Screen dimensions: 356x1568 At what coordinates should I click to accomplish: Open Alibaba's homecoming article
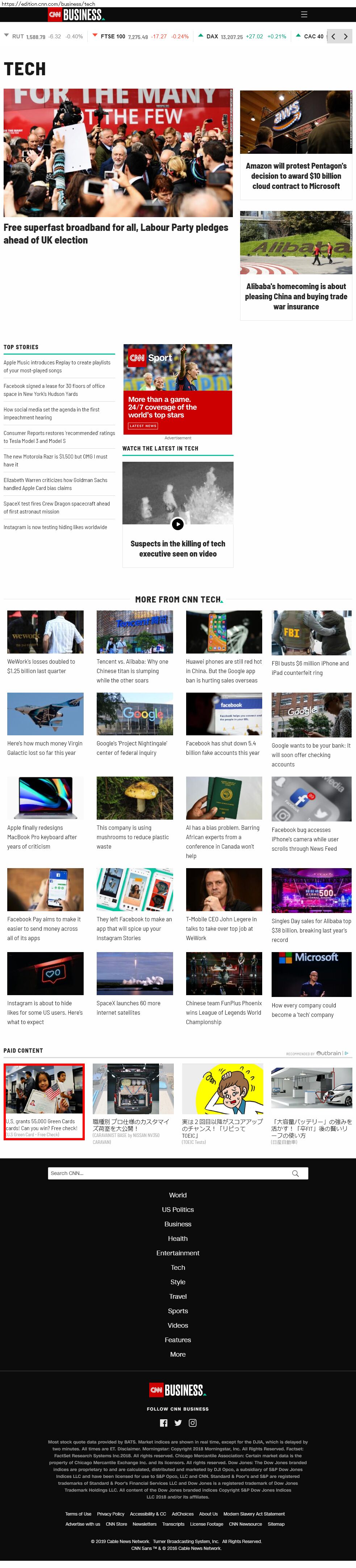[x=296, y=296]
